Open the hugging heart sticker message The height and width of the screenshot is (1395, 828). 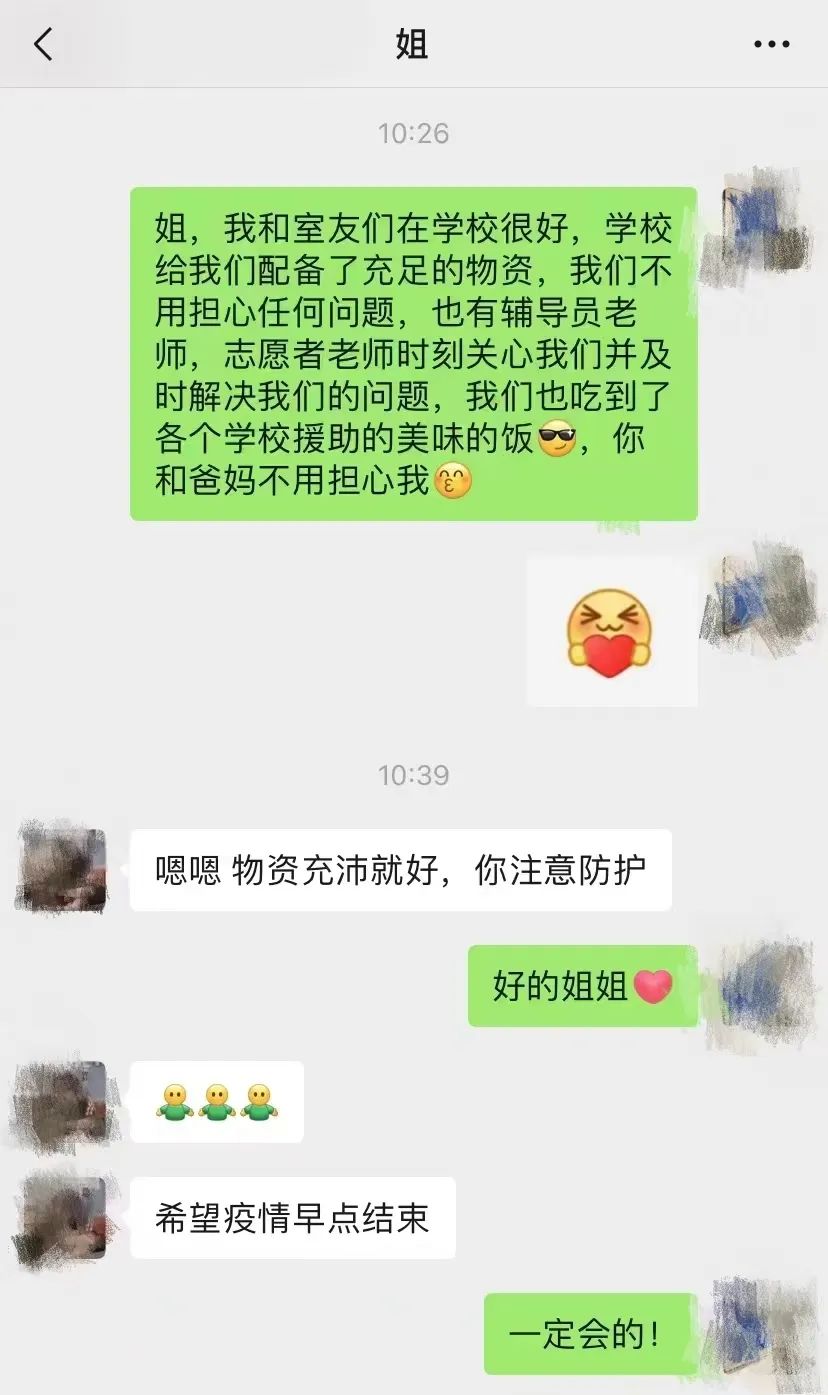click(611, 631)
